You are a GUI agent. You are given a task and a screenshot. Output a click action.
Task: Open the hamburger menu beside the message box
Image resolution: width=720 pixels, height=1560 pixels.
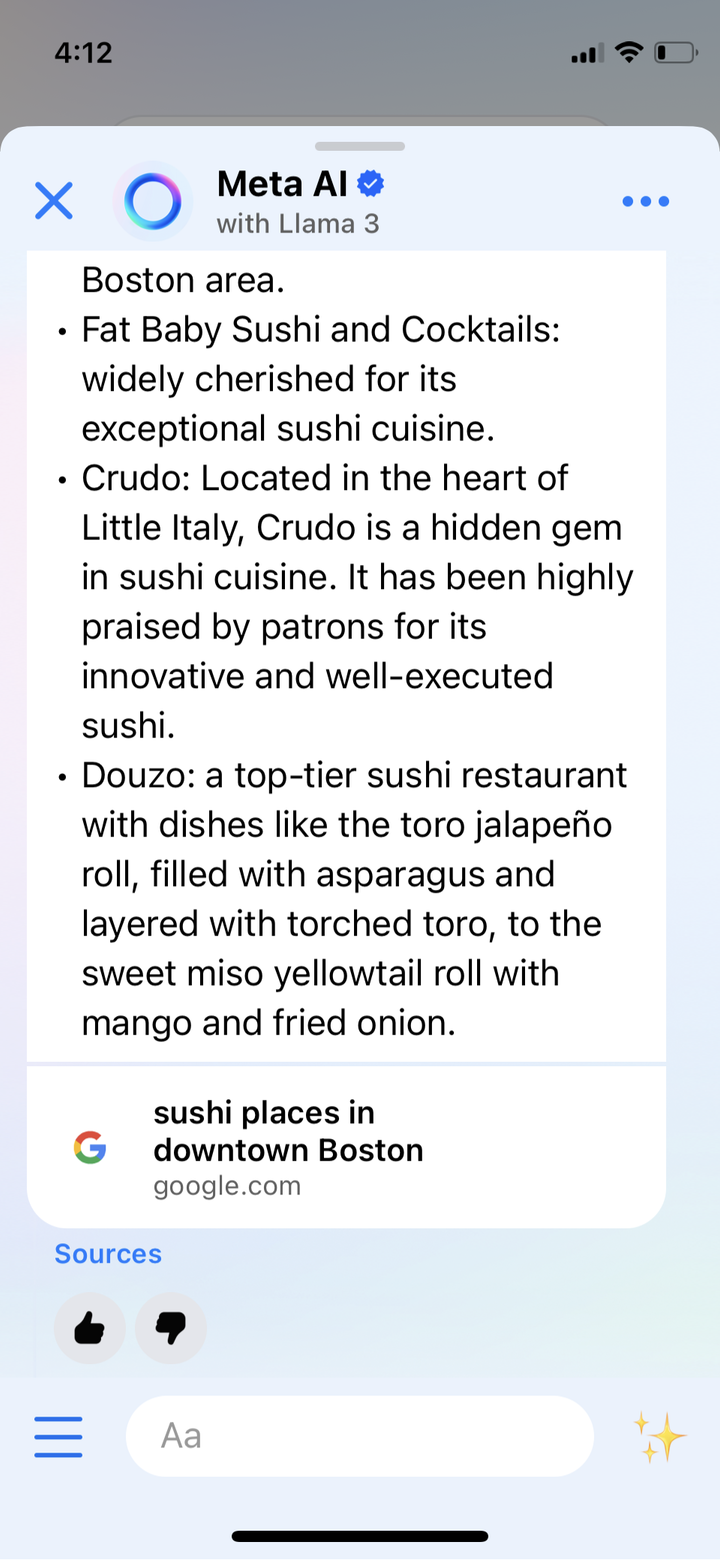(59, 1437)
